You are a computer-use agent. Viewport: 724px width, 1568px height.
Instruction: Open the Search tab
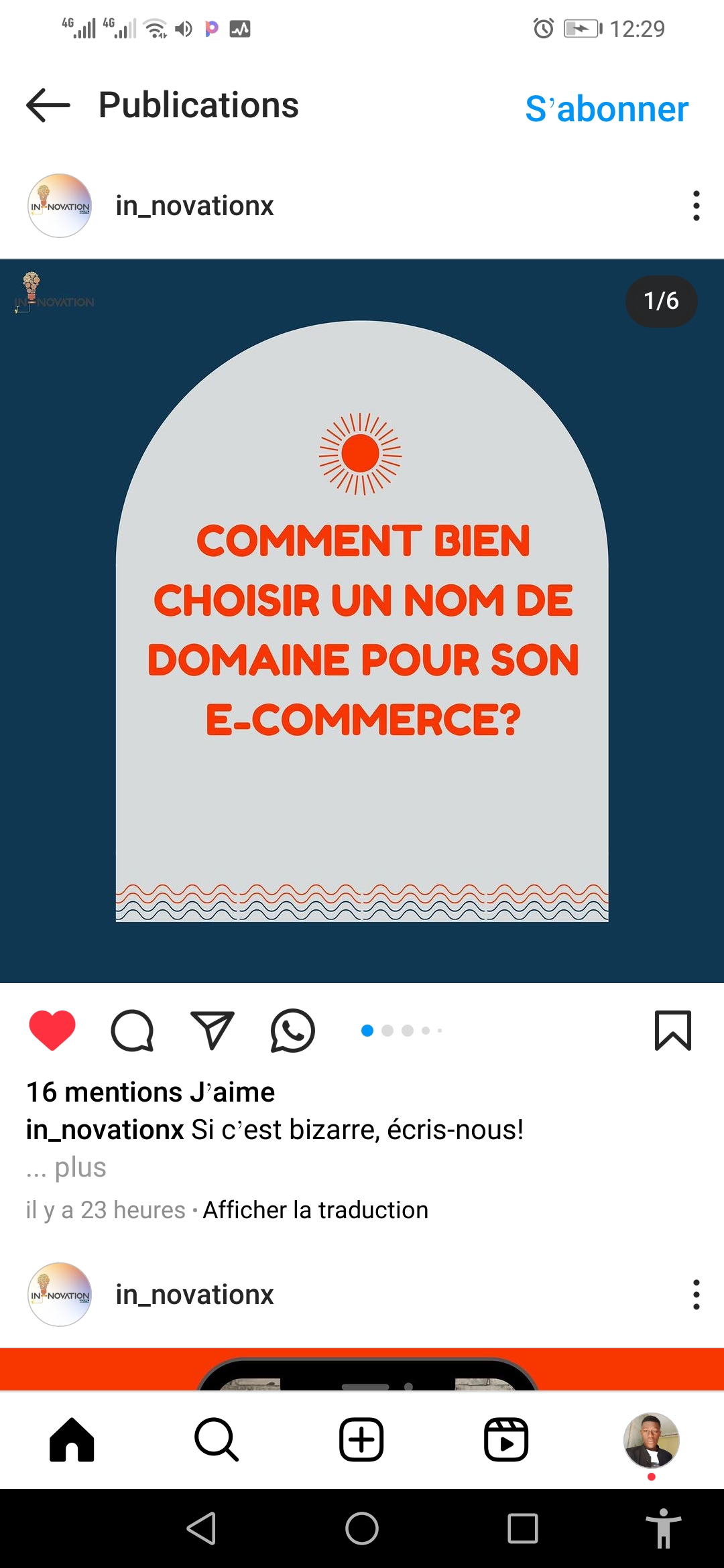[217, 1439]
